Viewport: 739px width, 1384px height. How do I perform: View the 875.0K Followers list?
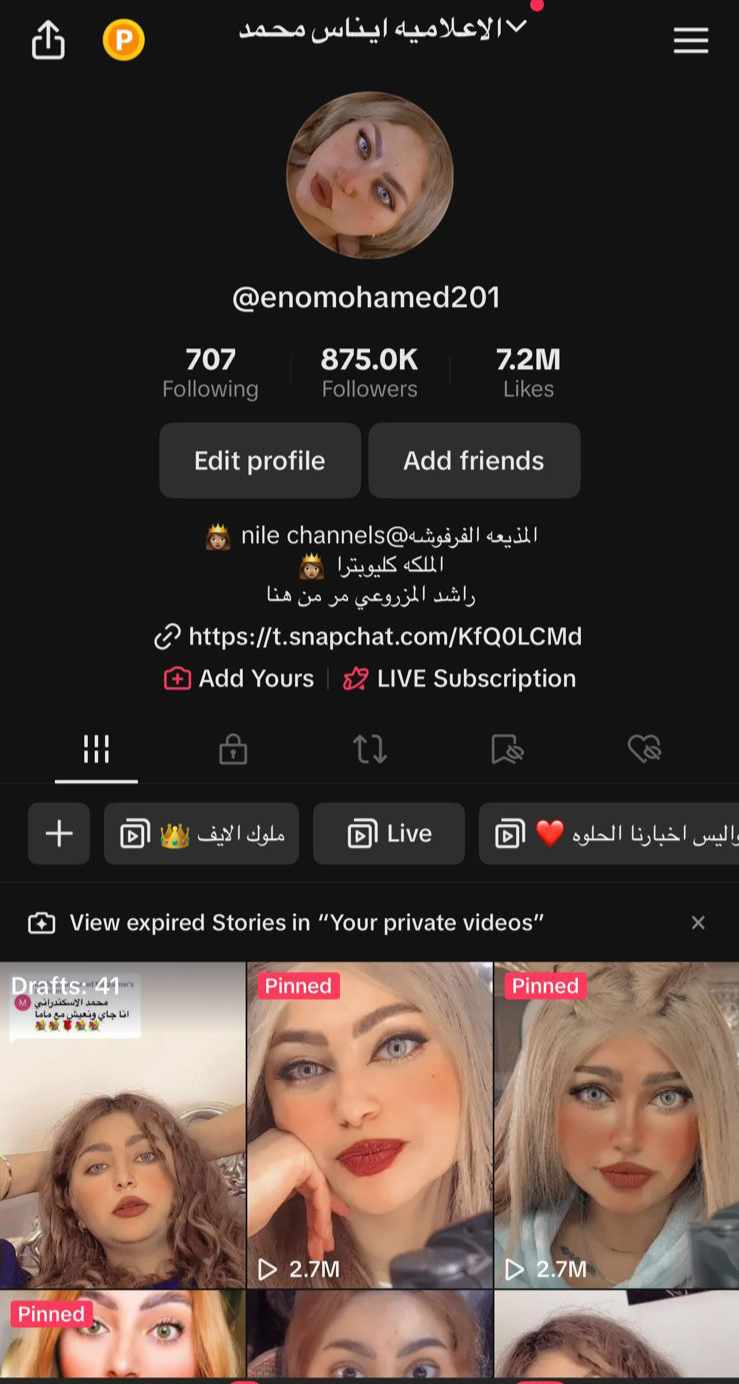pyautogui.click(x=369, y=372)
